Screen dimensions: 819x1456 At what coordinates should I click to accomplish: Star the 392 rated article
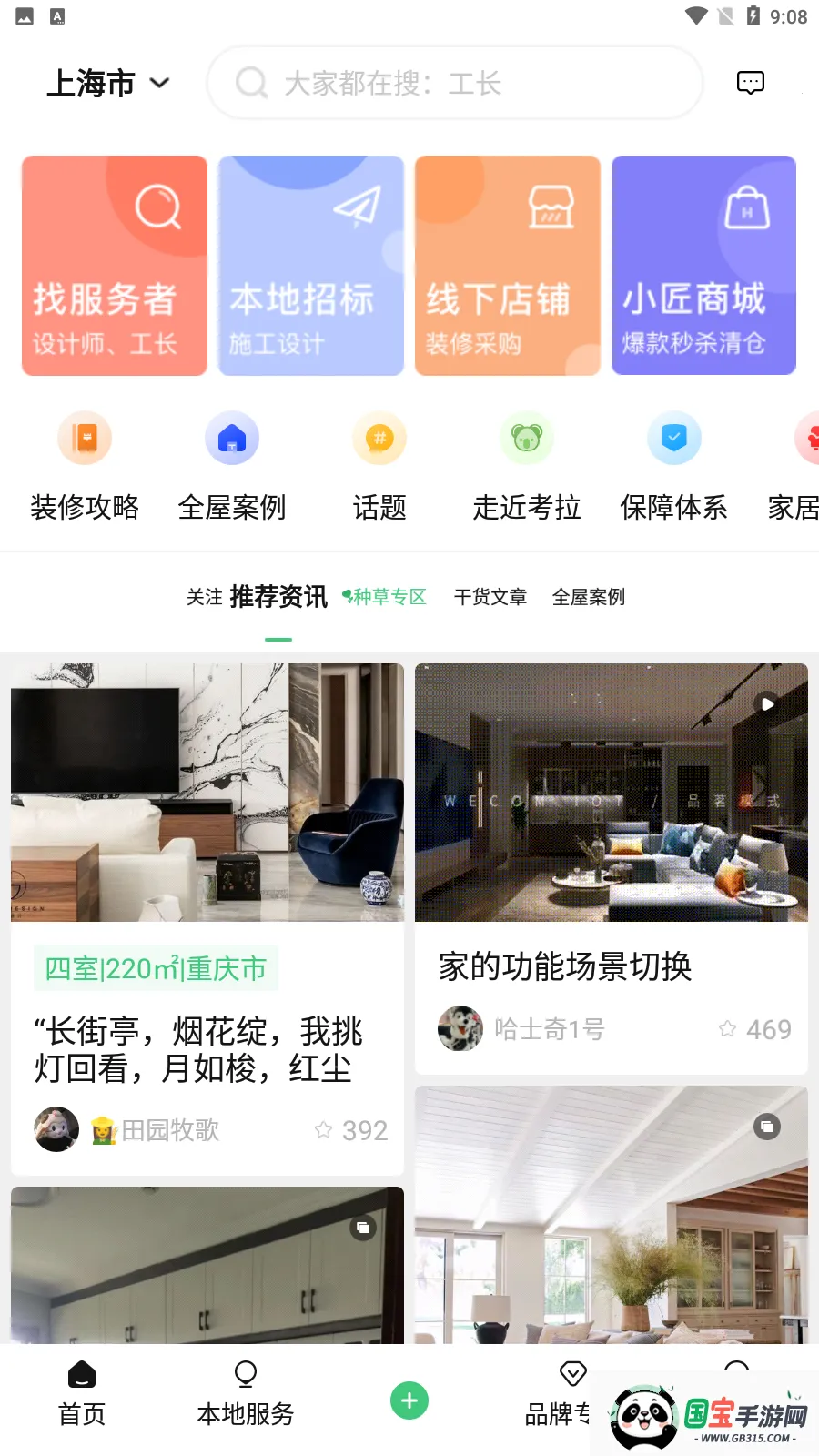click(323, 1130)
